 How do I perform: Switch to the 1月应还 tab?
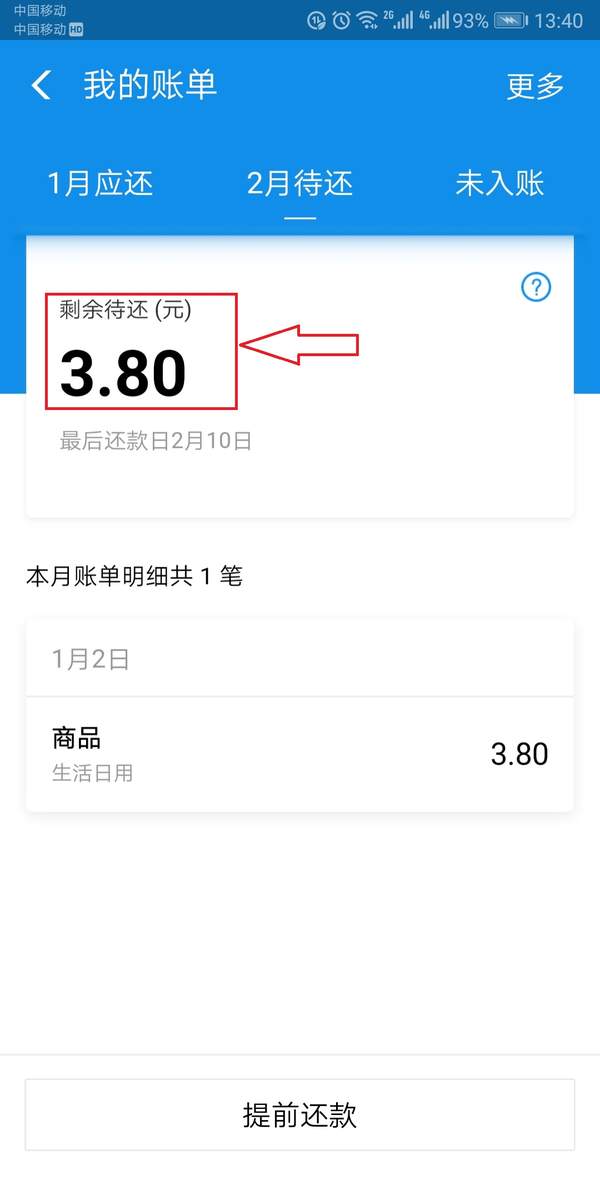click(x=100, y=184)
